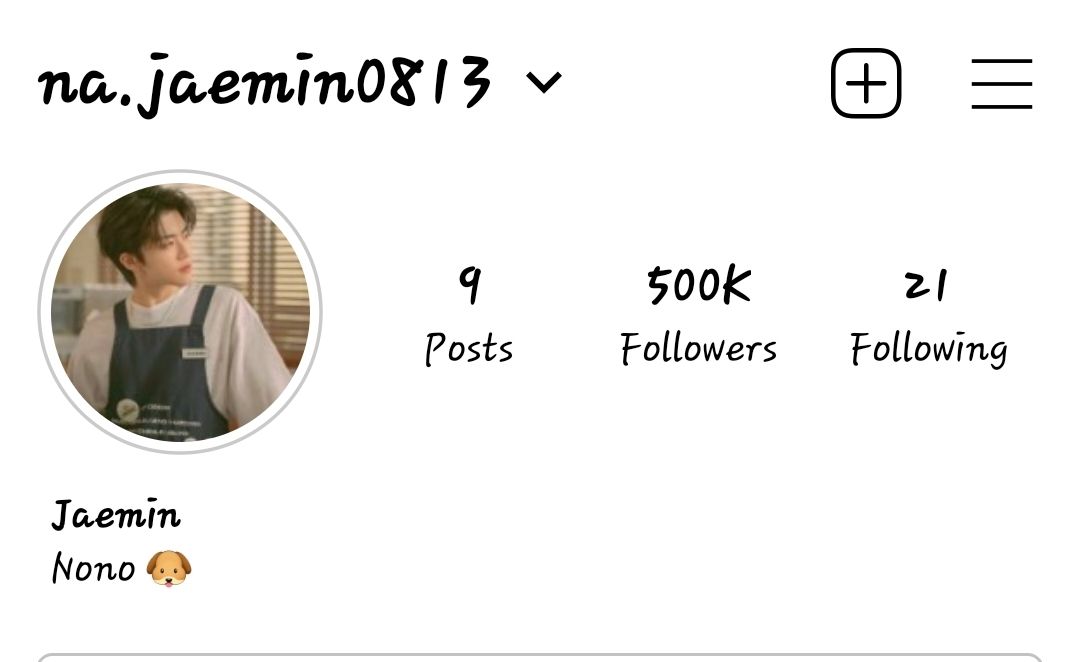Open the account switcher next to na.jaemin0813

(x=543, y=83)
